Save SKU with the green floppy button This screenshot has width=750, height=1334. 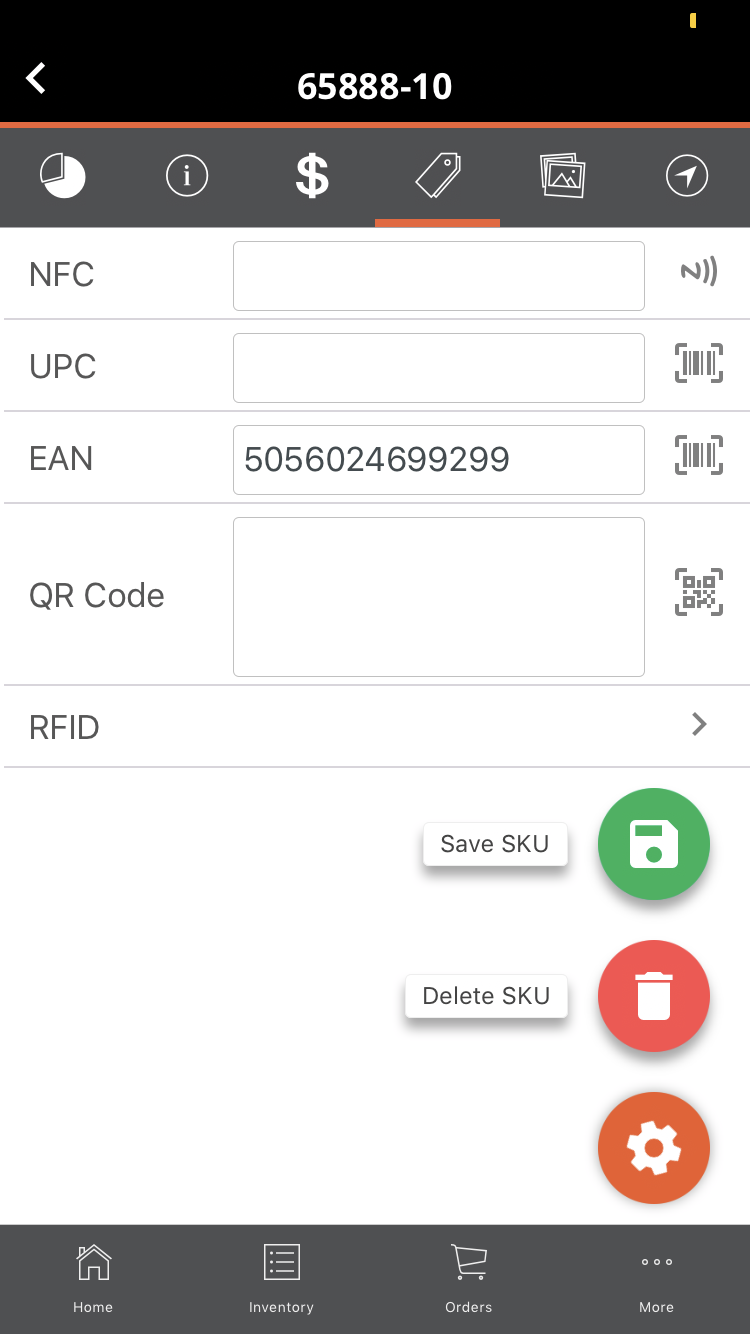pos(654,844)
